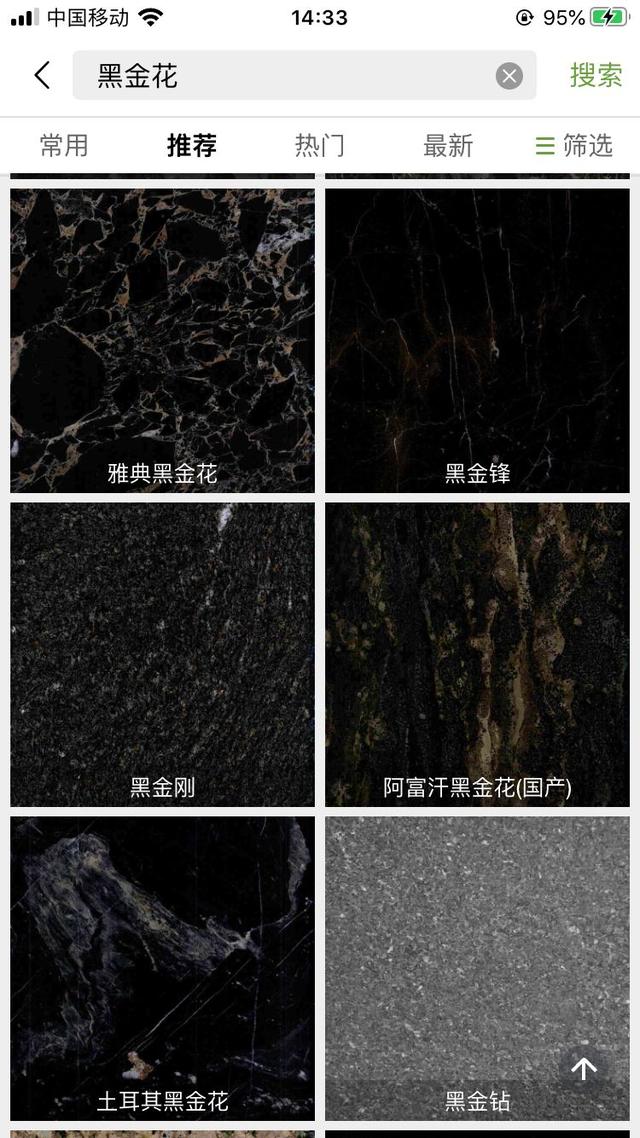Tap the search field containing 黑金花
This screenshot has height=1138, width=640.
pos(304,75)
